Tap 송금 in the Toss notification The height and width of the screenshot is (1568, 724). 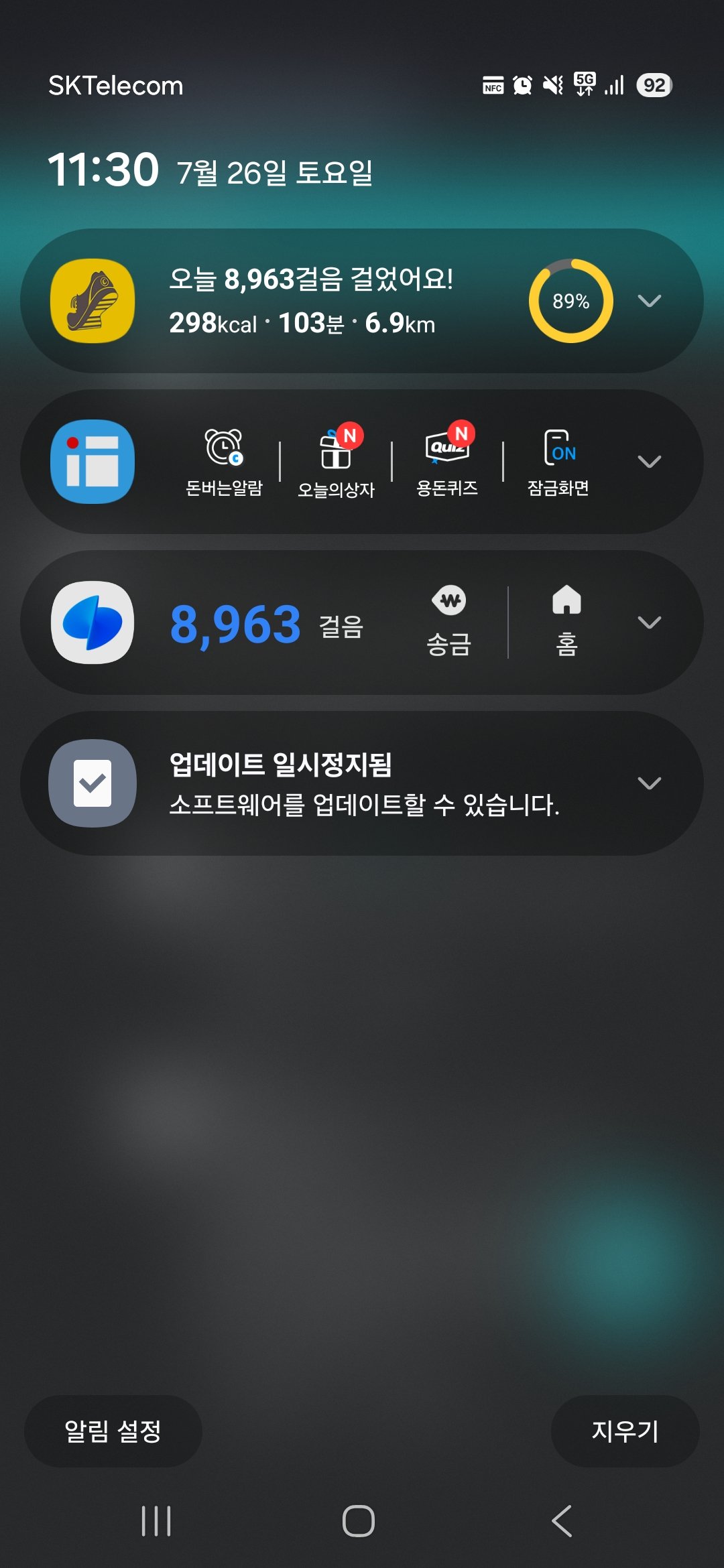point(449,622)
